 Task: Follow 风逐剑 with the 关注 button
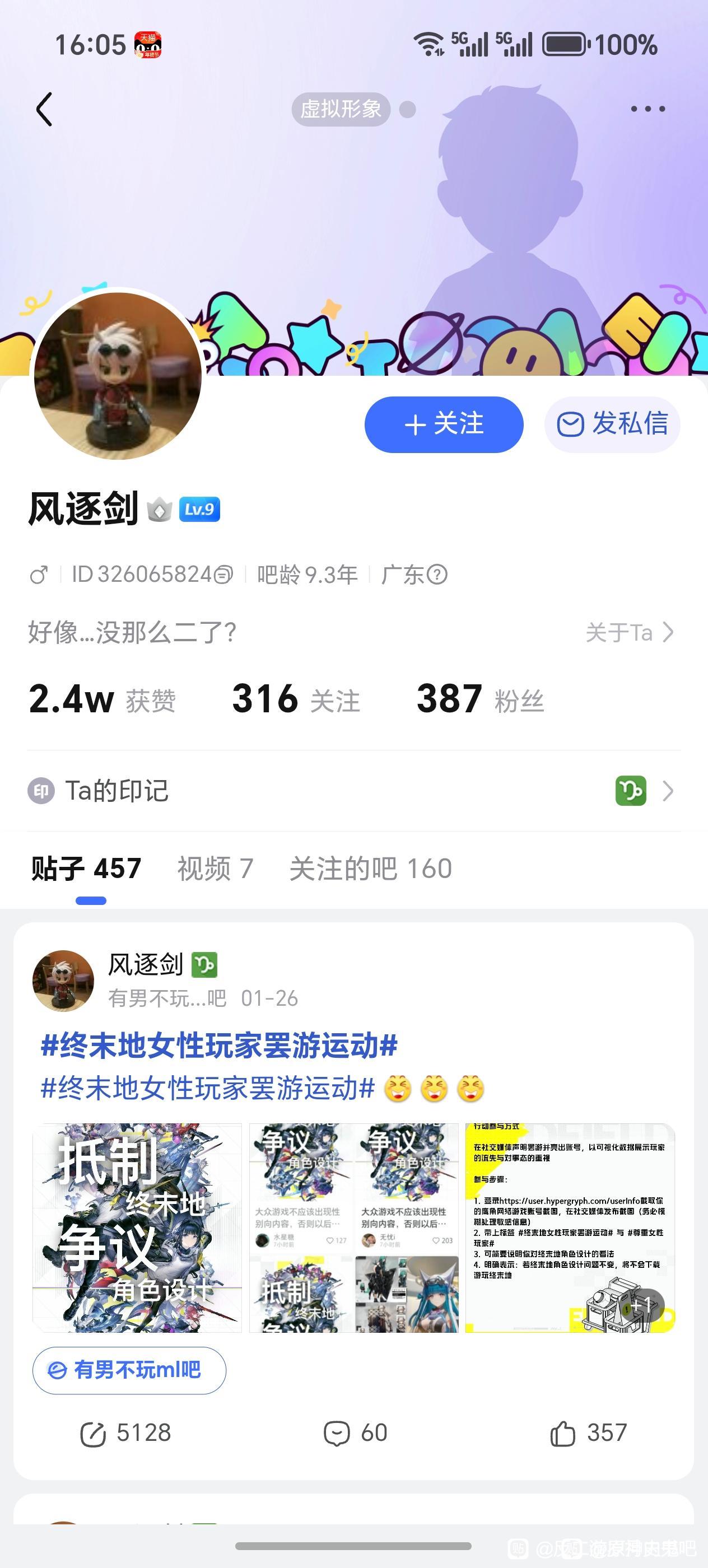tap(444, 424)
